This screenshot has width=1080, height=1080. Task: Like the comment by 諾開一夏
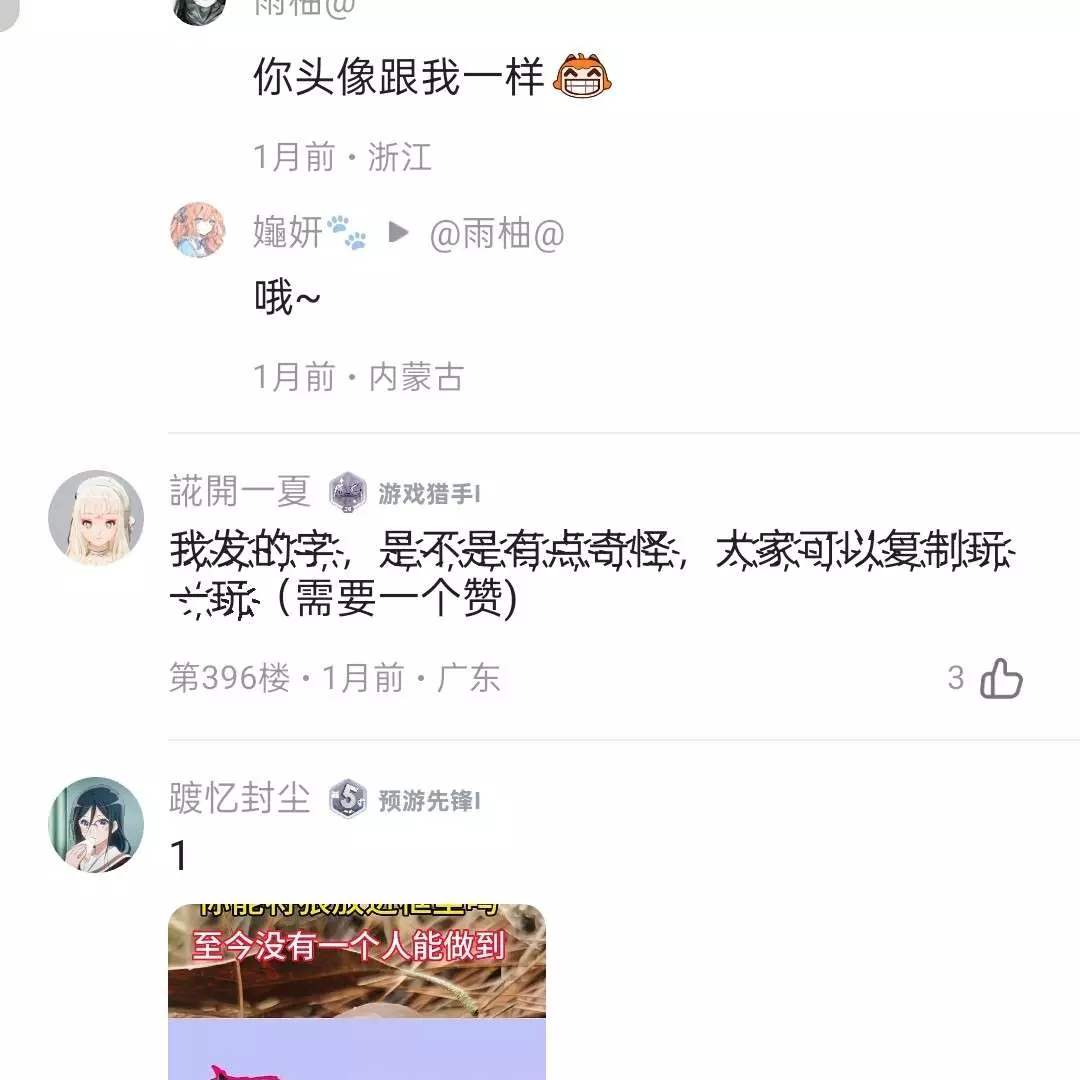(1001, 679)
